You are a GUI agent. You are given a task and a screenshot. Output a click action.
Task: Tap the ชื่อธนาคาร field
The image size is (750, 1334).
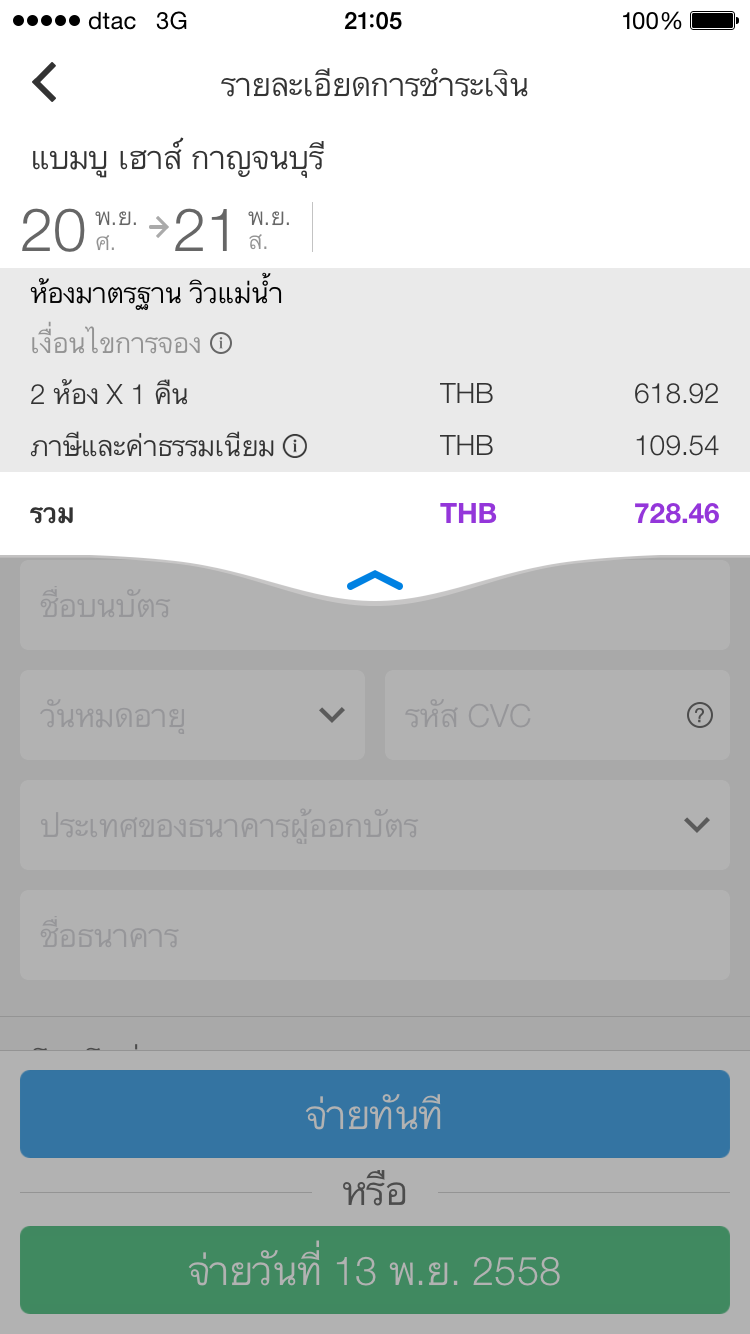tap(375, 935)
